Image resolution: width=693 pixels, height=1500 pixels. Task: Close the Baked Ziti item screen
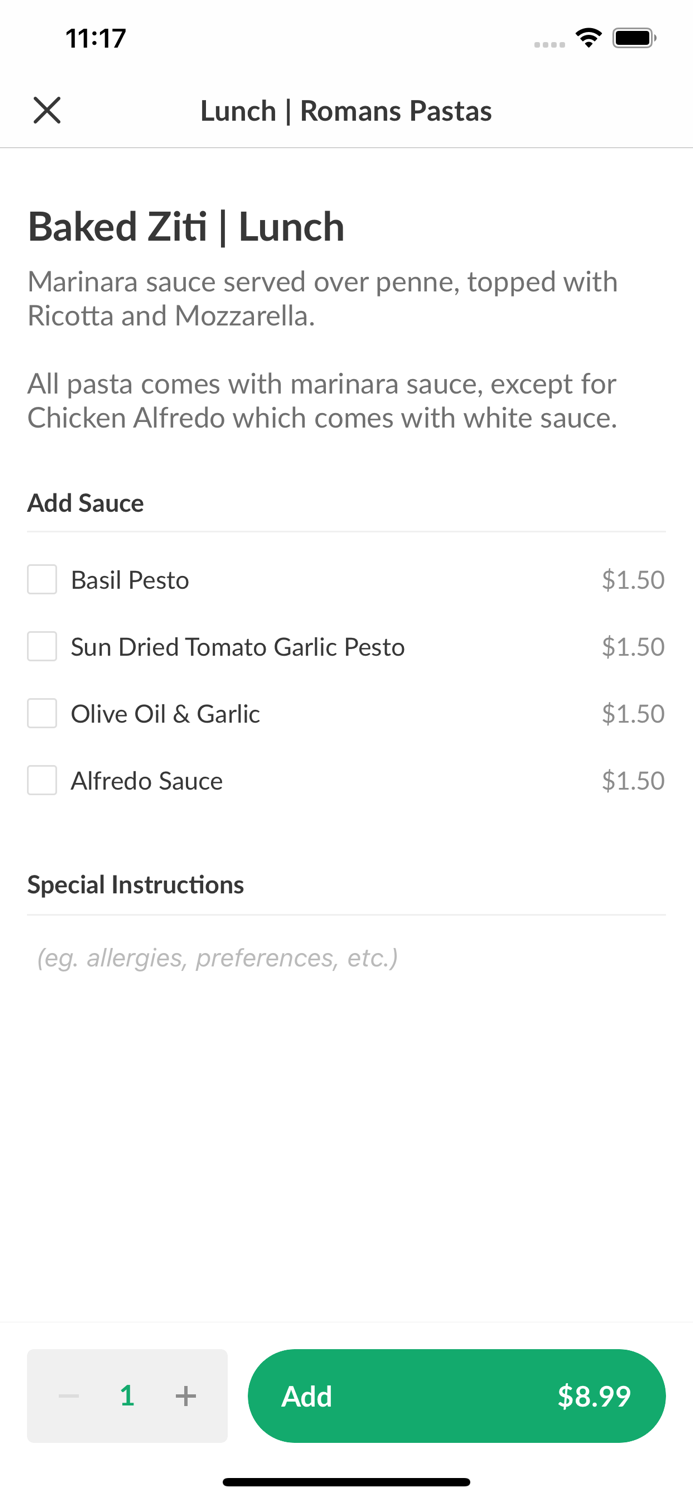47,110
